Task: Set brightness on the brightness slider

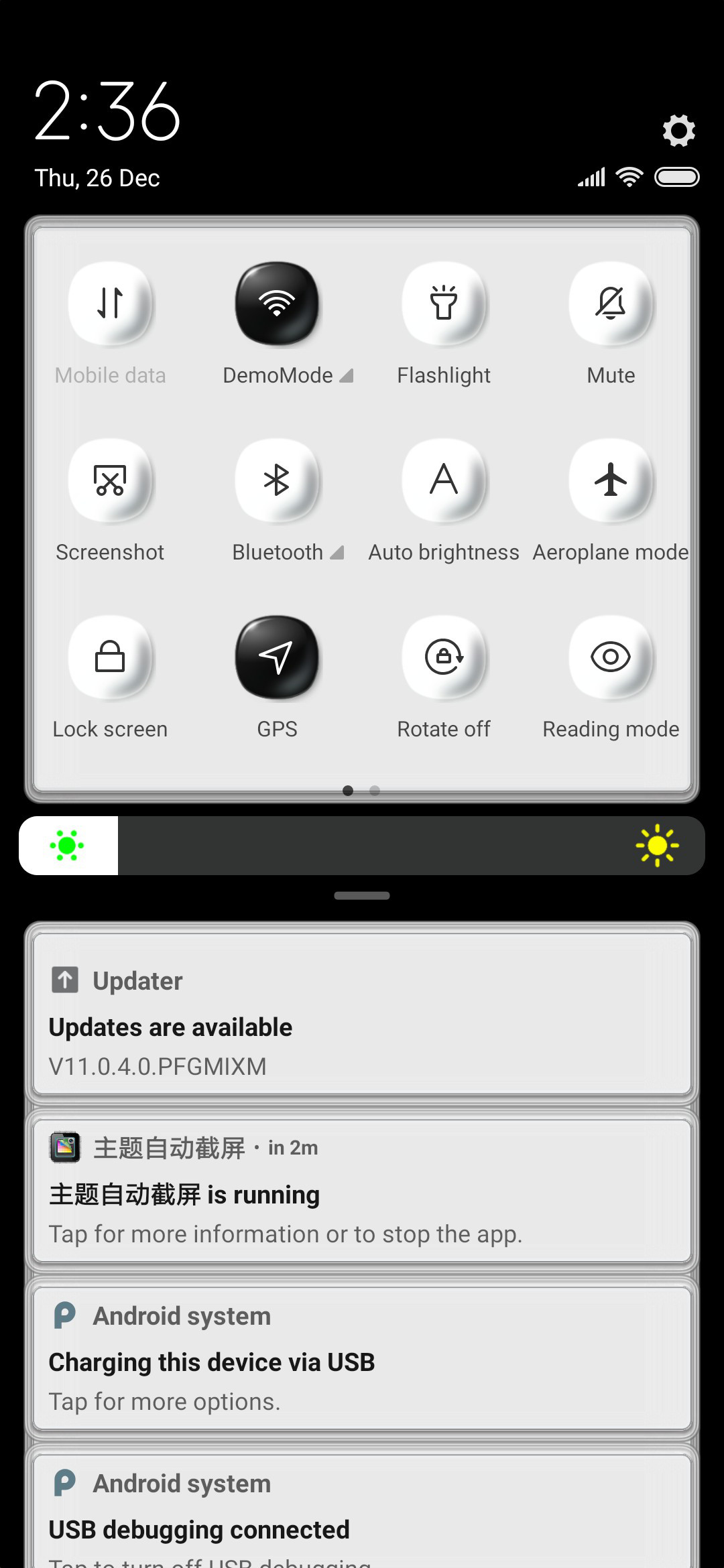Action: click(x=362, y=846)
